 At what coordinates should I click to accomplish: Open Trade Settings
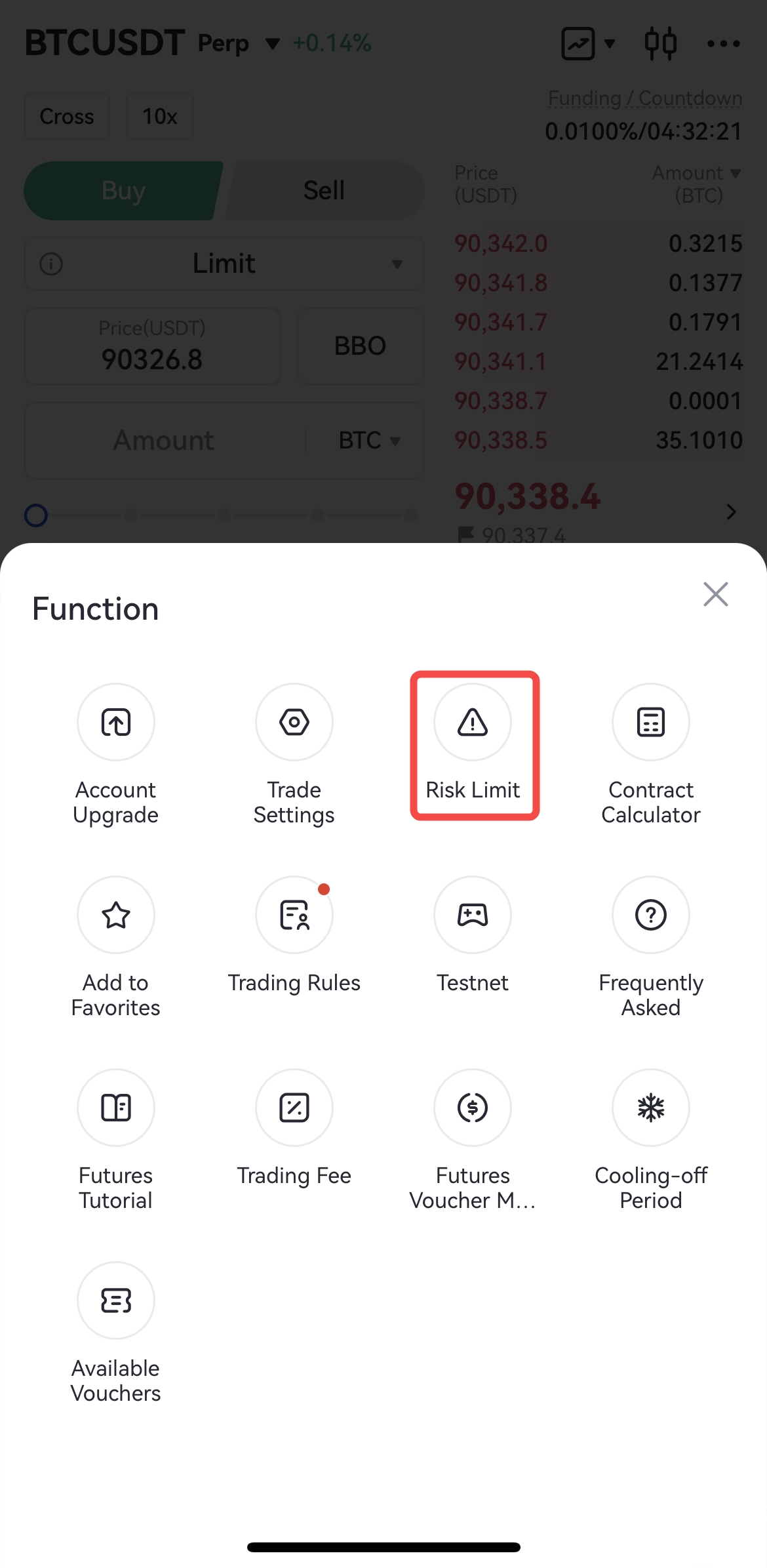(x=294, y=722)
